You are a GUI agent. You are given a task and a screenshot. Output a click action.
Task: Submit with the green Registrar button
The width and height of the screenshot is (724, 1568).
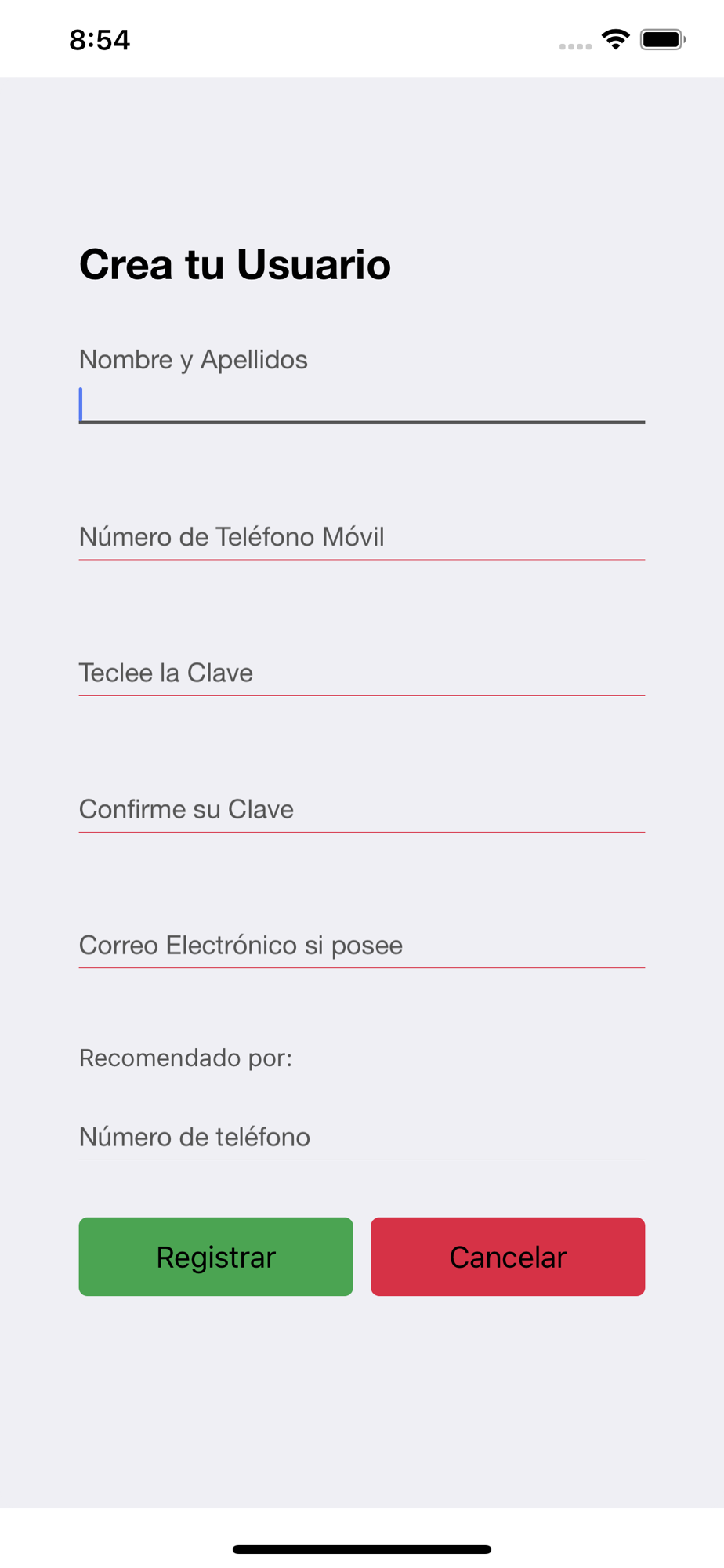click(x=215, y=1257)
